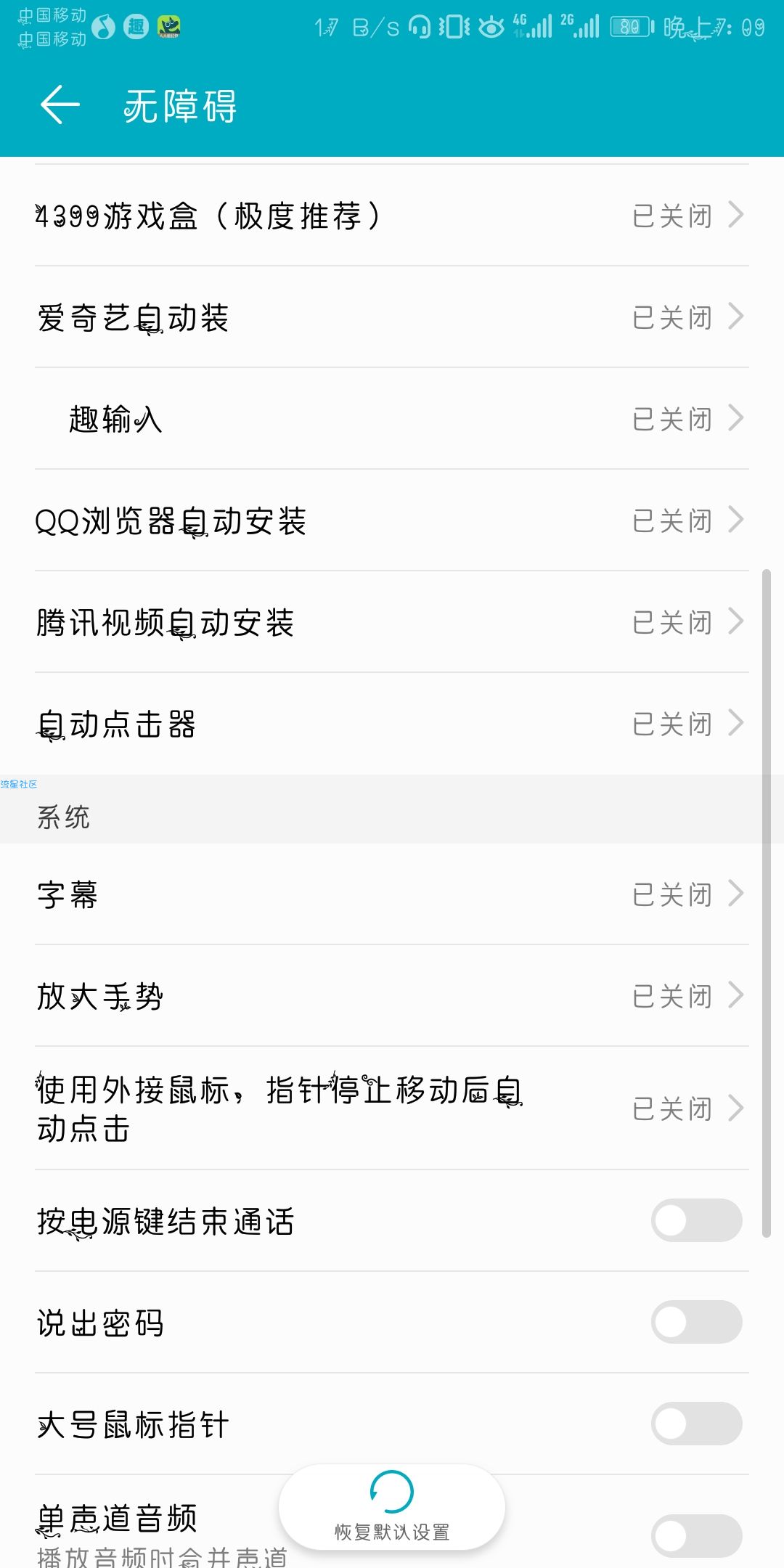
Task: Go back from the 无障碍 screen
Action: tap(60, 105)
